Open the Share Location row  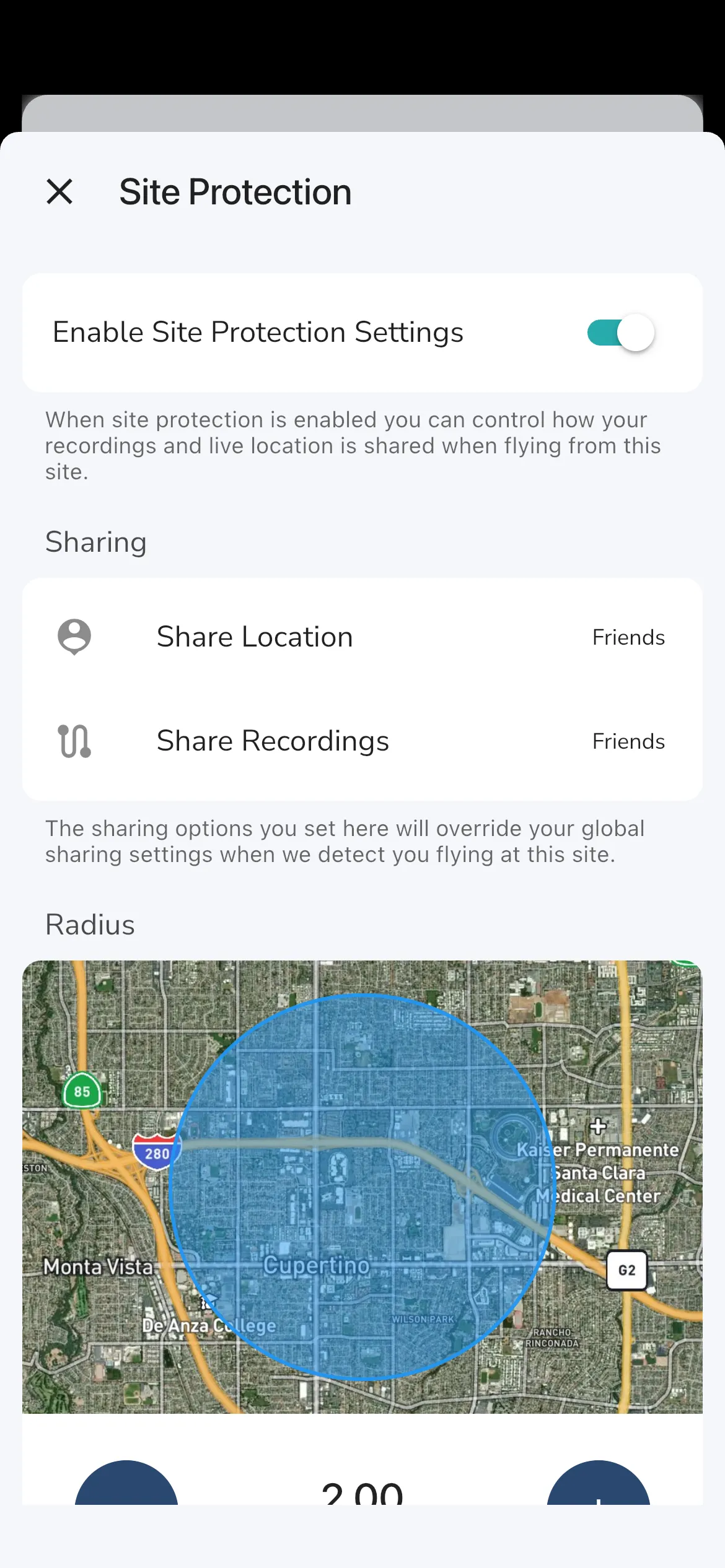(361, 637)
